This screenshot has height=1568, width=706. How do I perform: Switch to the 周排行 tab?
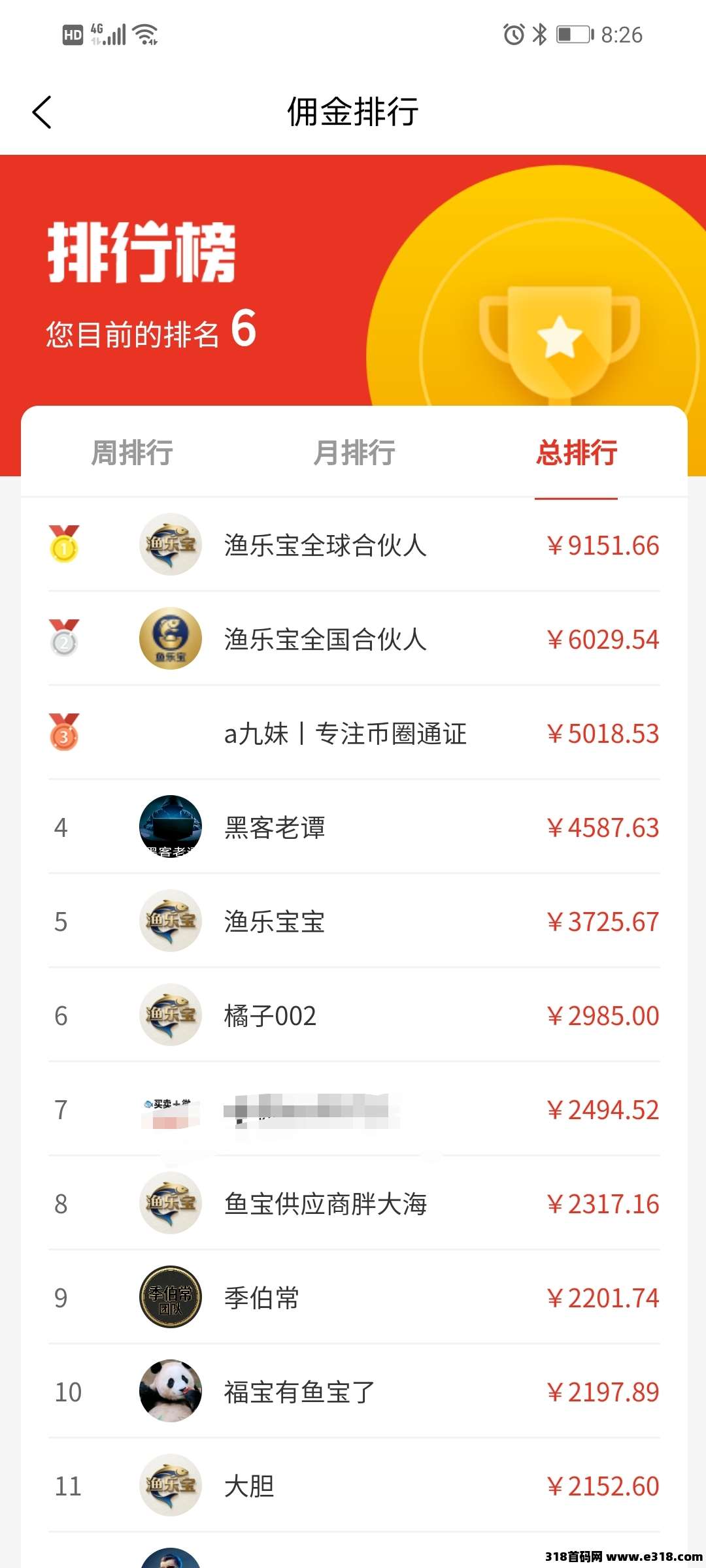tap(132, 452)
